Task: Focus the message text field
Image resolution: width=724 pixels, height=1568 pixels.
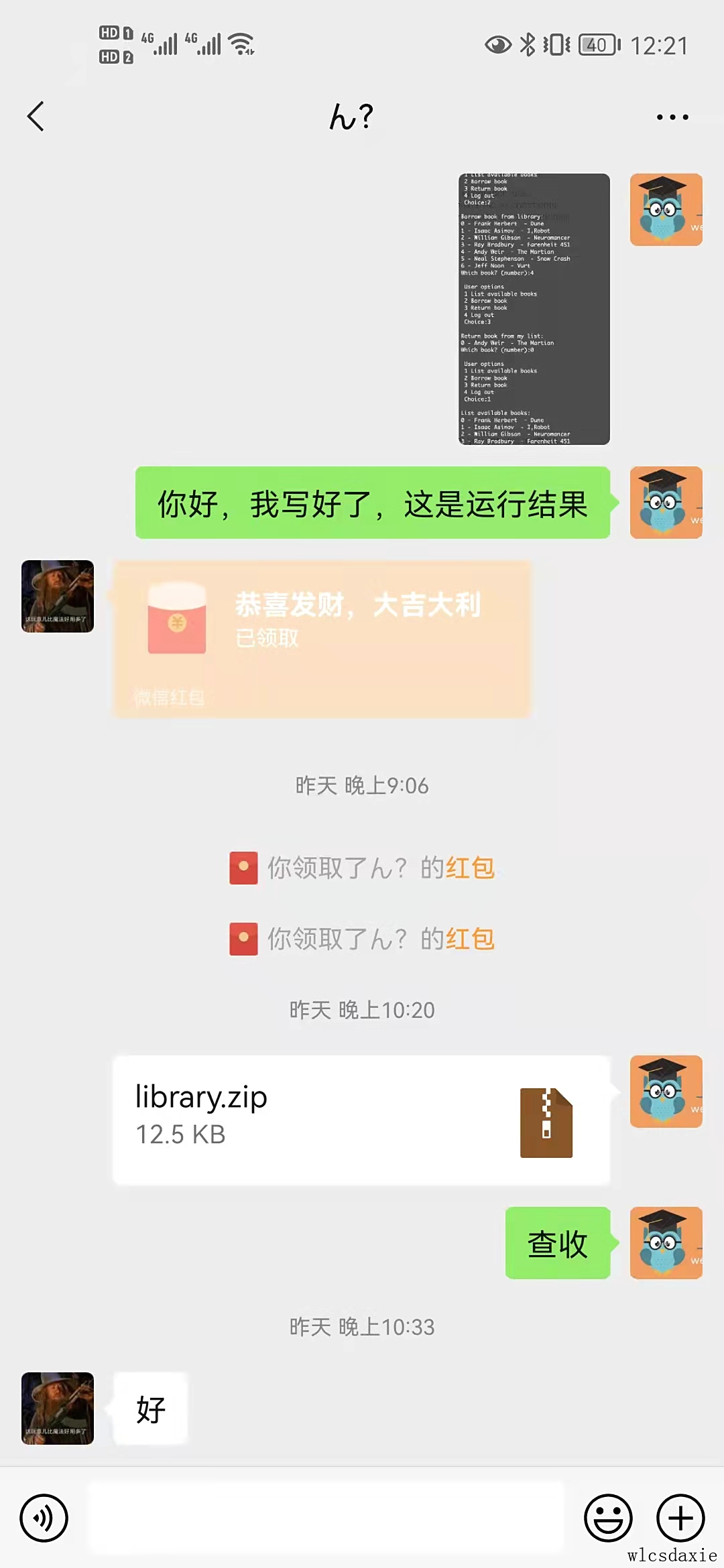Action: tap(325, 1518)
